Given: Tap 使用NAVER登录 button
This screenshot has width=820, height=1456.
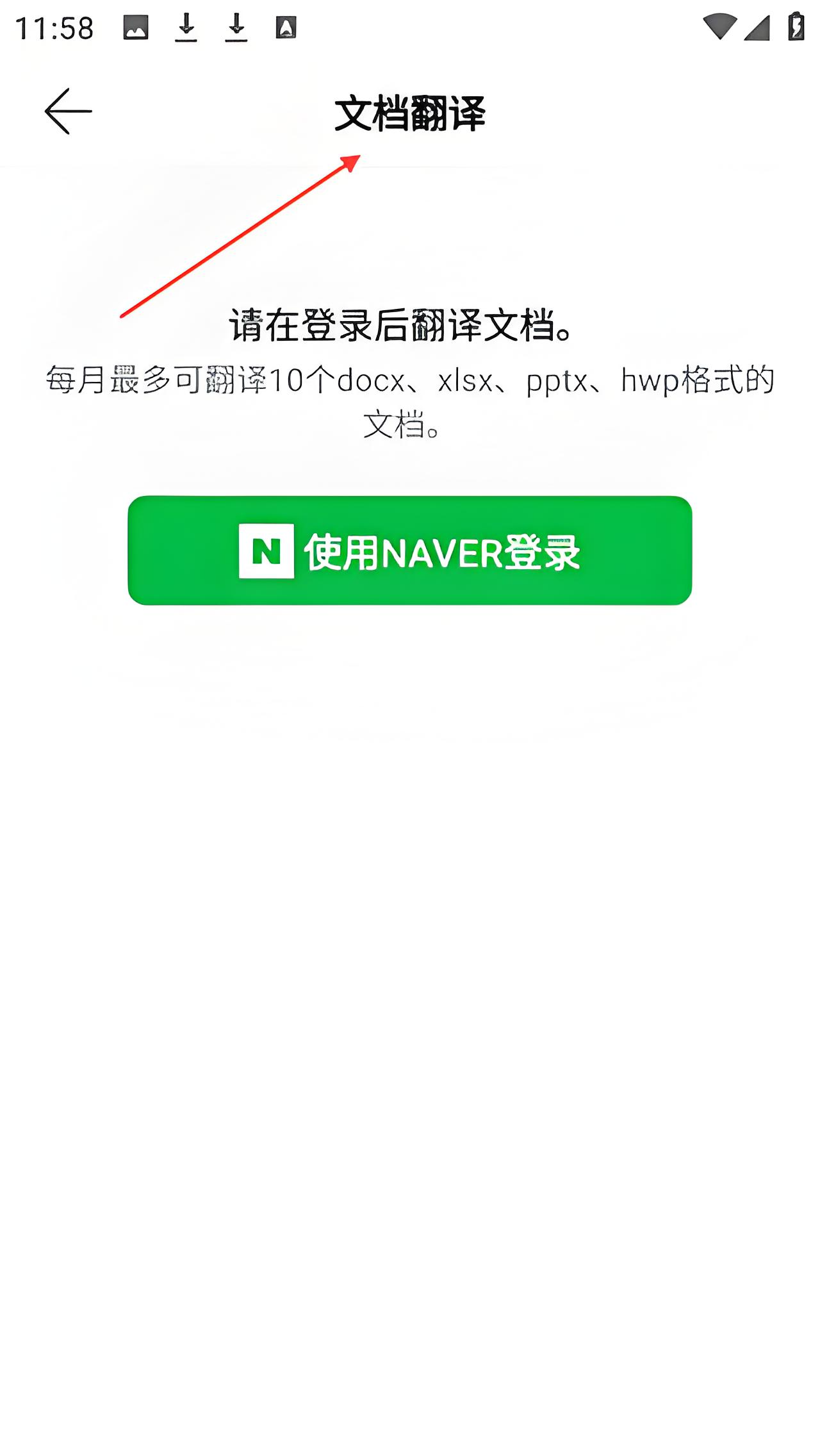Looking at the screenshot, I should coord(410,550).
